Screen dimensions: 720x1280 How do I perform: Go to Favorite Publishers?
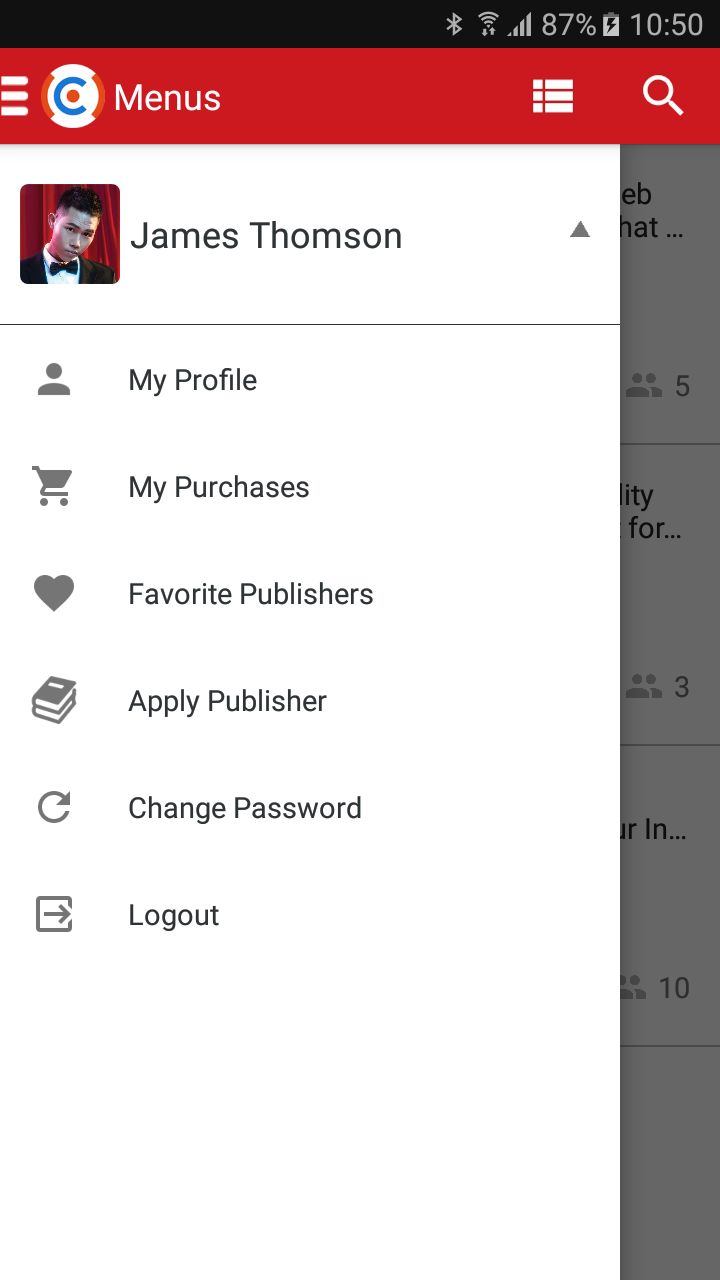250,594
